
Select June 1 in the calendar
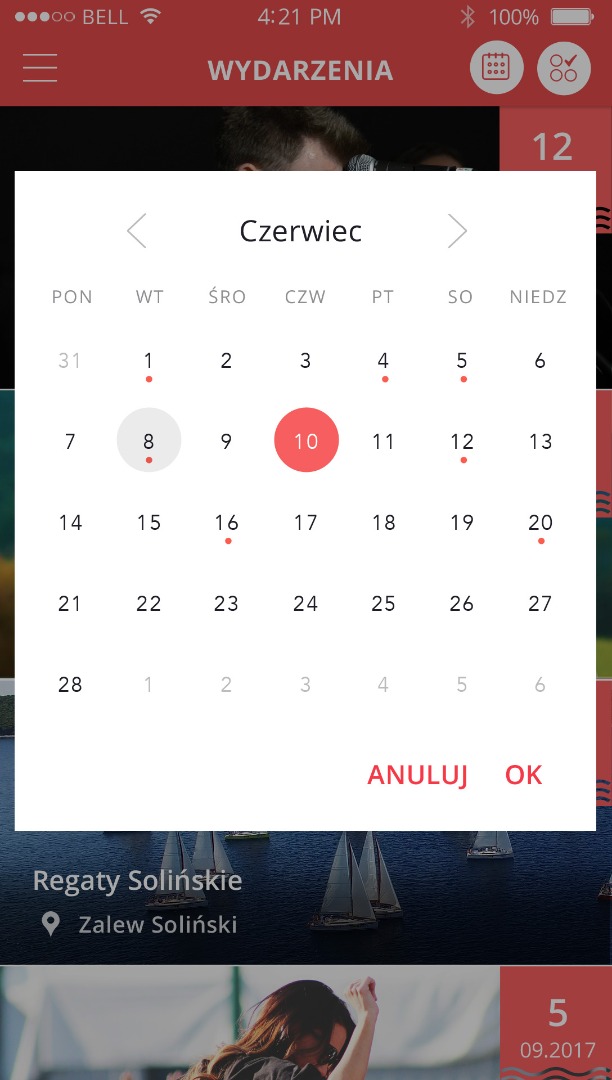[x=149, y=361]
